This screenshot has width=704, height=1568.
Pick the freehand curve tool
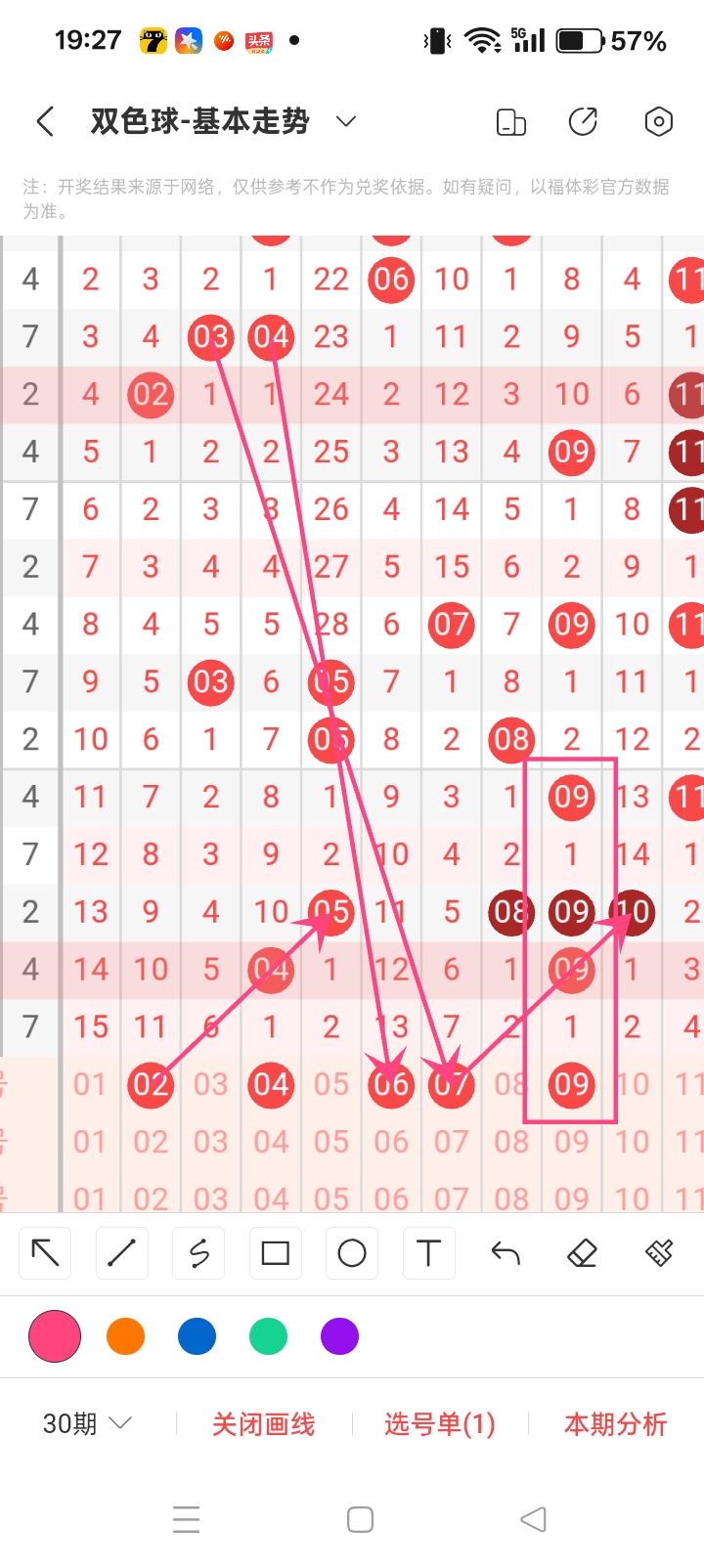(x=199, y=1252)
